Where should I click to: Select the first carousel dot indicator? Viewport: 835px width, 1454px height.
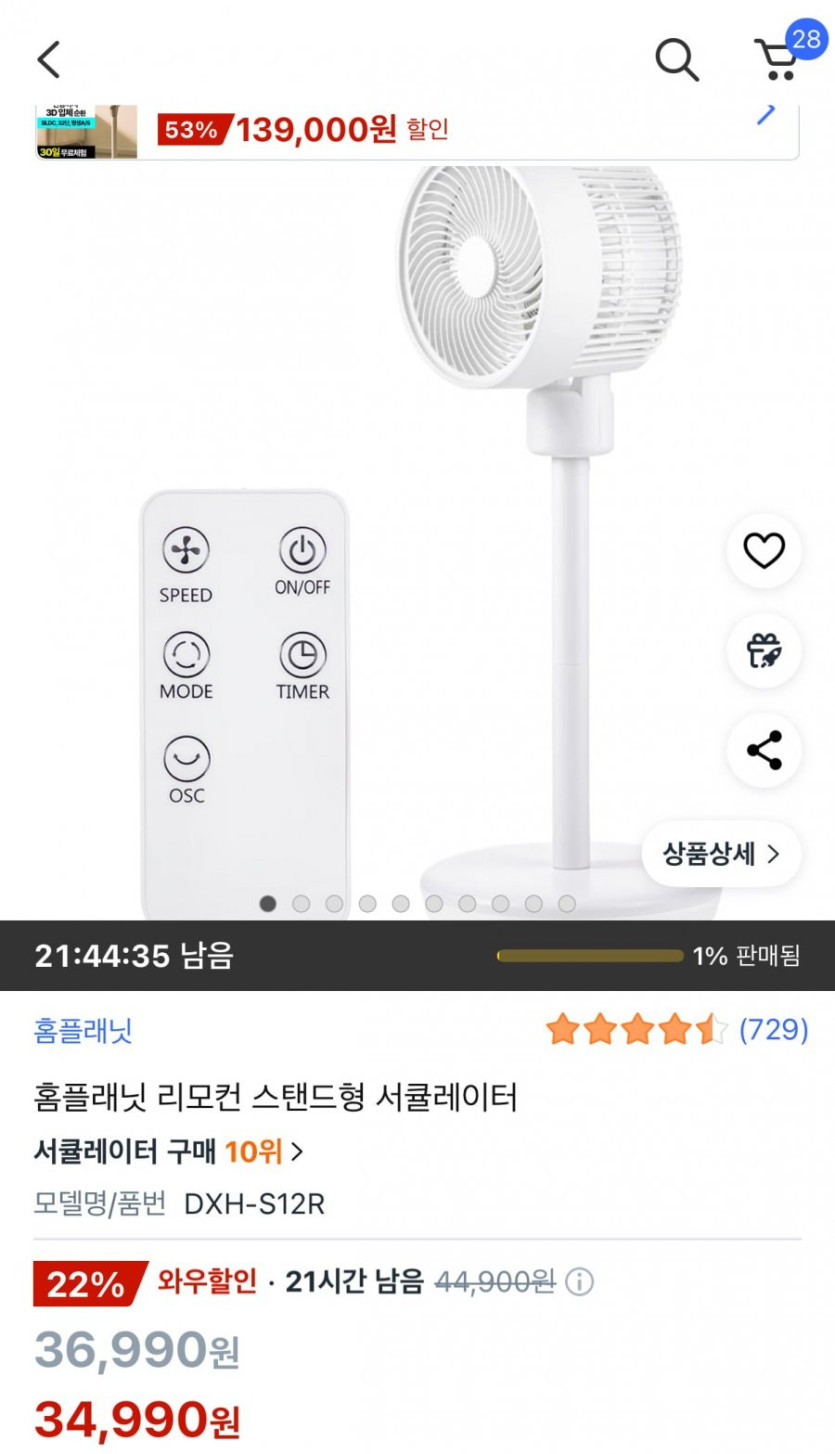266,905
